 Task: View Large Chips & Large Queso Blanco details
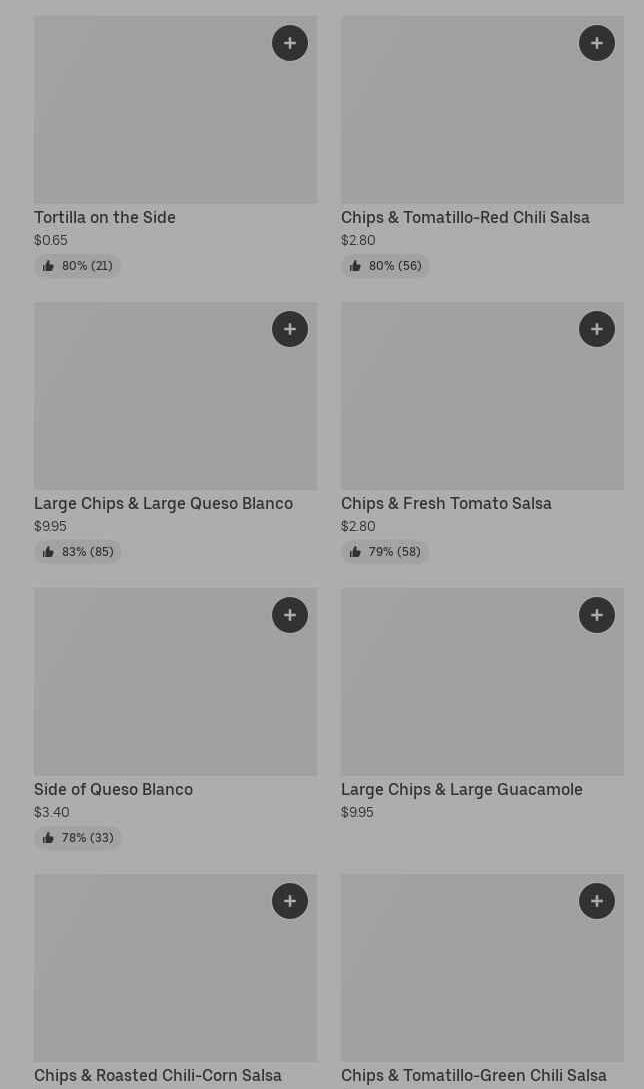163,503
